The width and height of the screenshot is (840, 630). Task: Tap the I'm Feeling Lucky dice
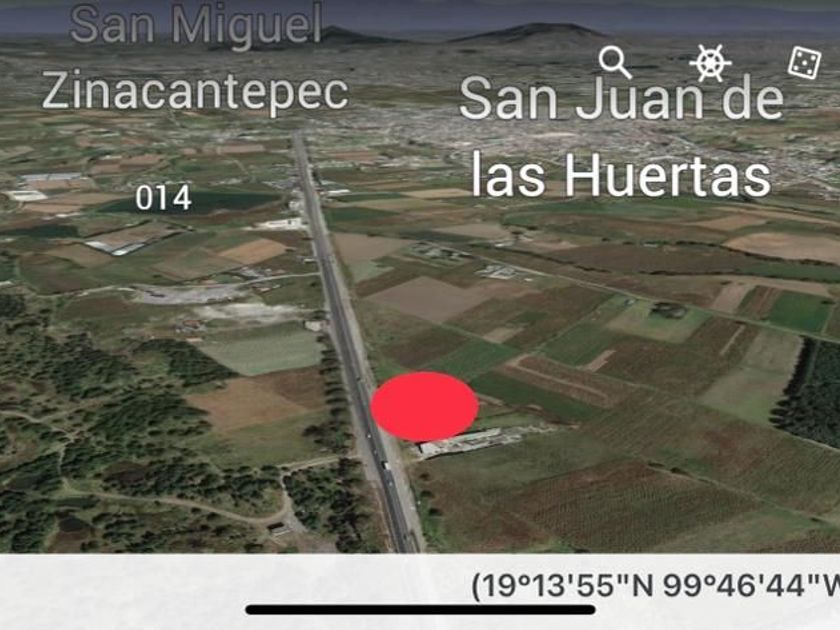pyautogui.click(x=803, y=63)
